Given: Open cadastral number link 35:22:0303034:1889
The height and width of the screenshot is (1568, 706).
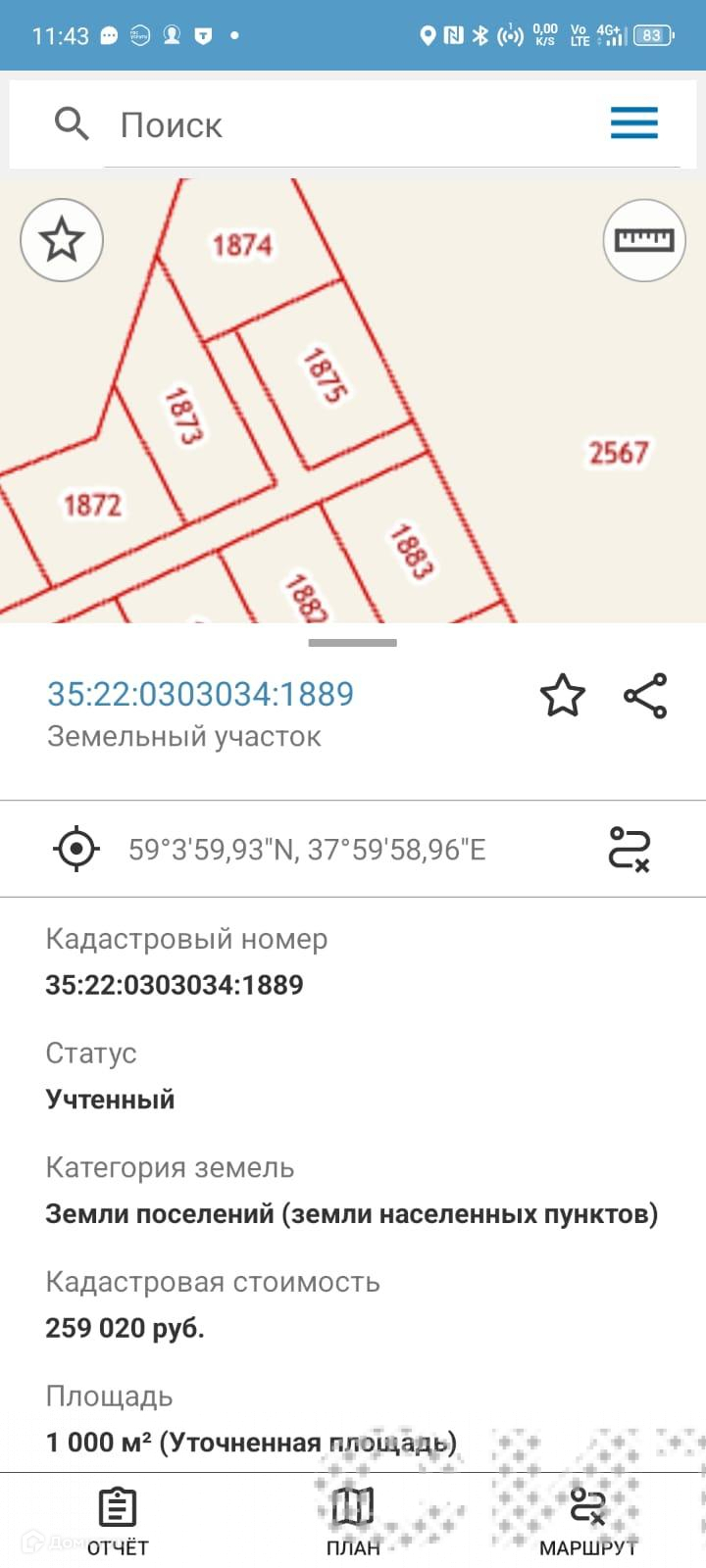Looking at the screenshot, I should (x=200, y=694).
